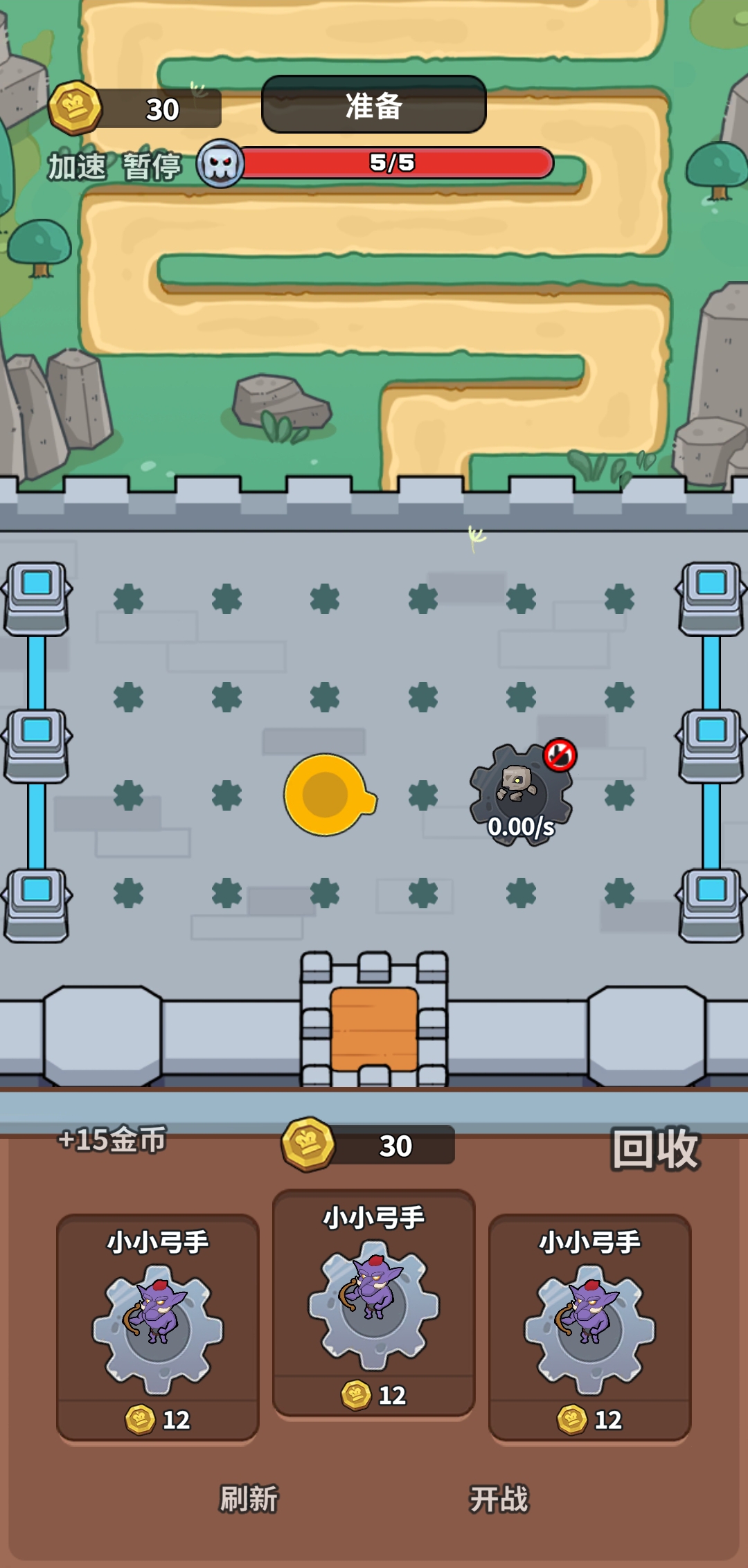Refresh the shop with 刷新
Viewport: 748px width, 1568px height.
(x=249, y=1499)
